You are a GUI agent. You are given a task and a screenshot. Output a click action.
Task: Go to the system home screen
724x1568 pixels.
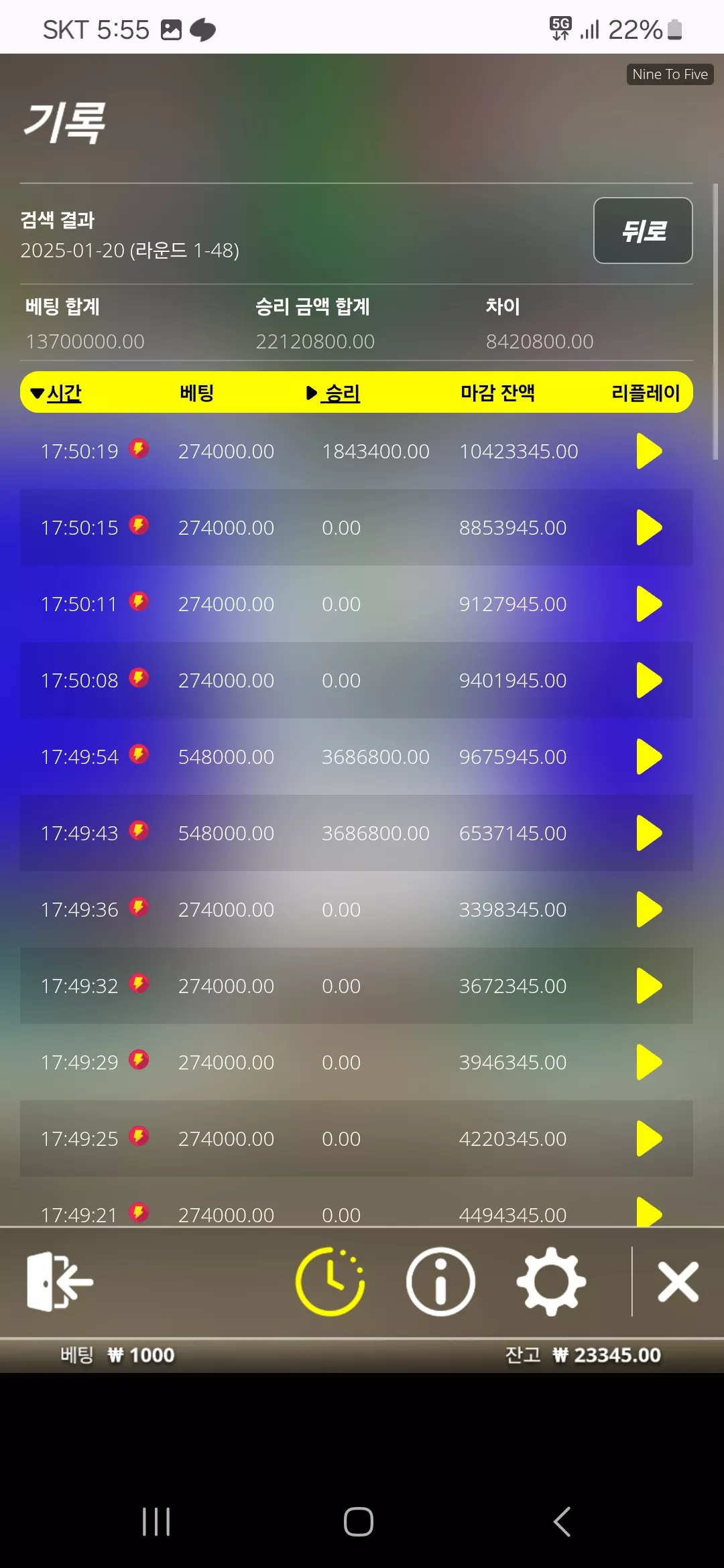click(359, 1521)
